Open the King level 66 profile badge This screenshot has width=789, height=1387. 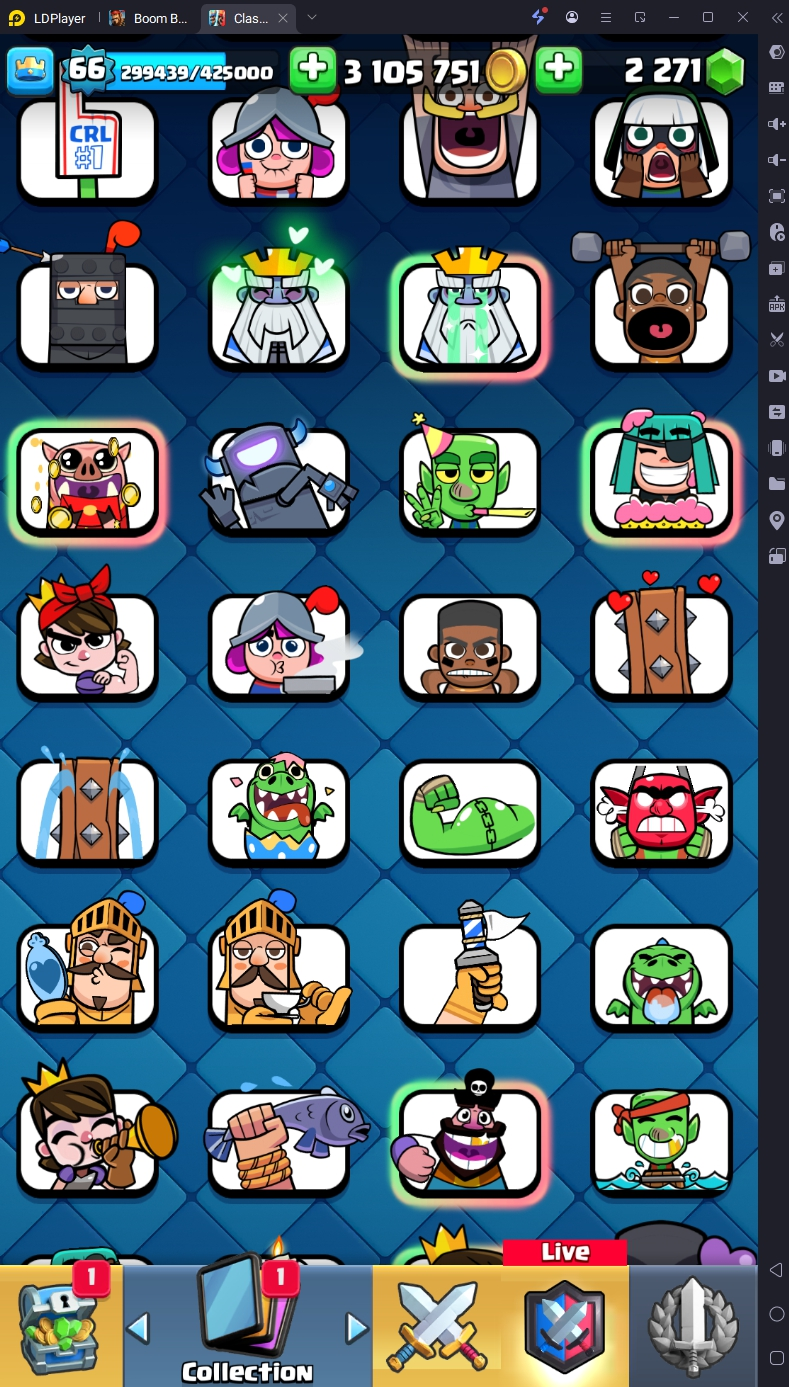[x=86, y=69]
